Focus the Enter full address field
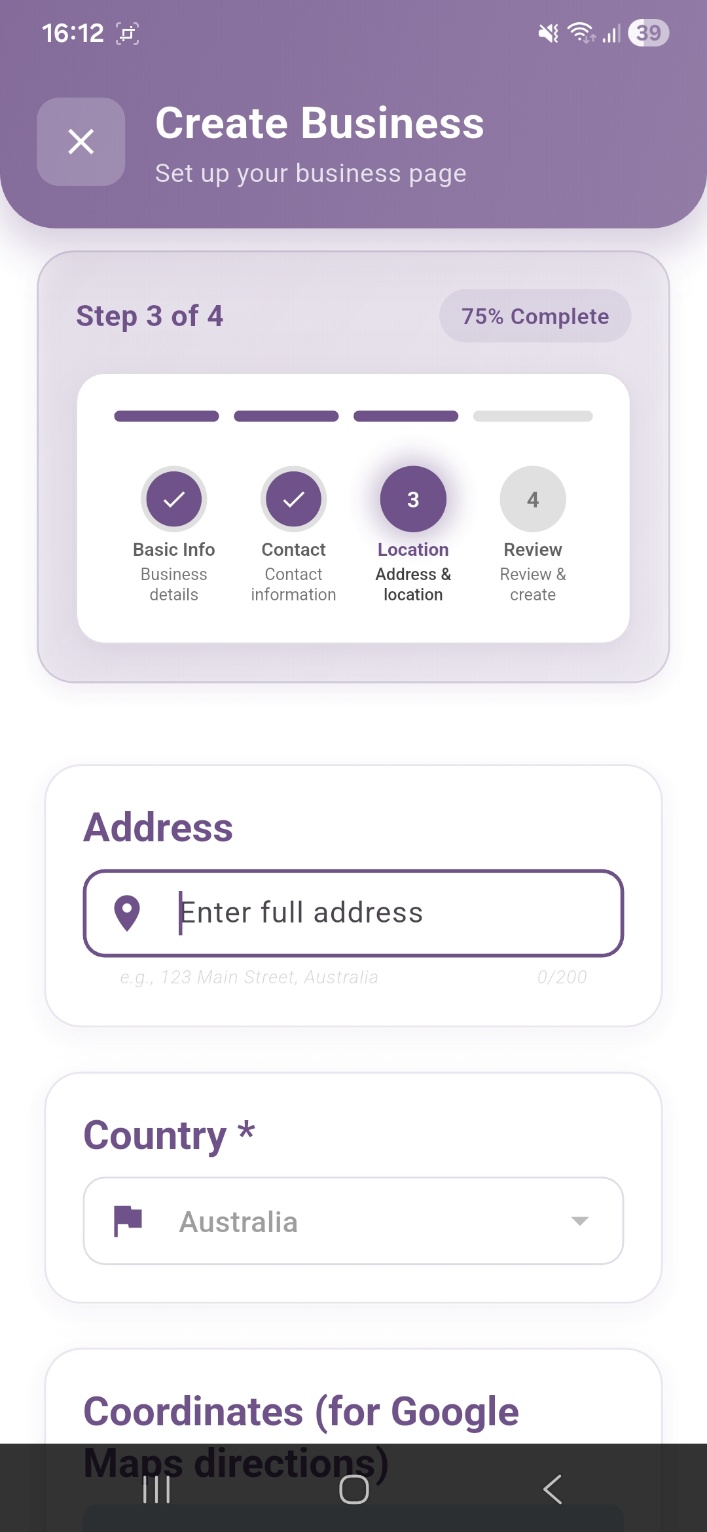This screenshot has height=1532, width=707. pos(353,913)
